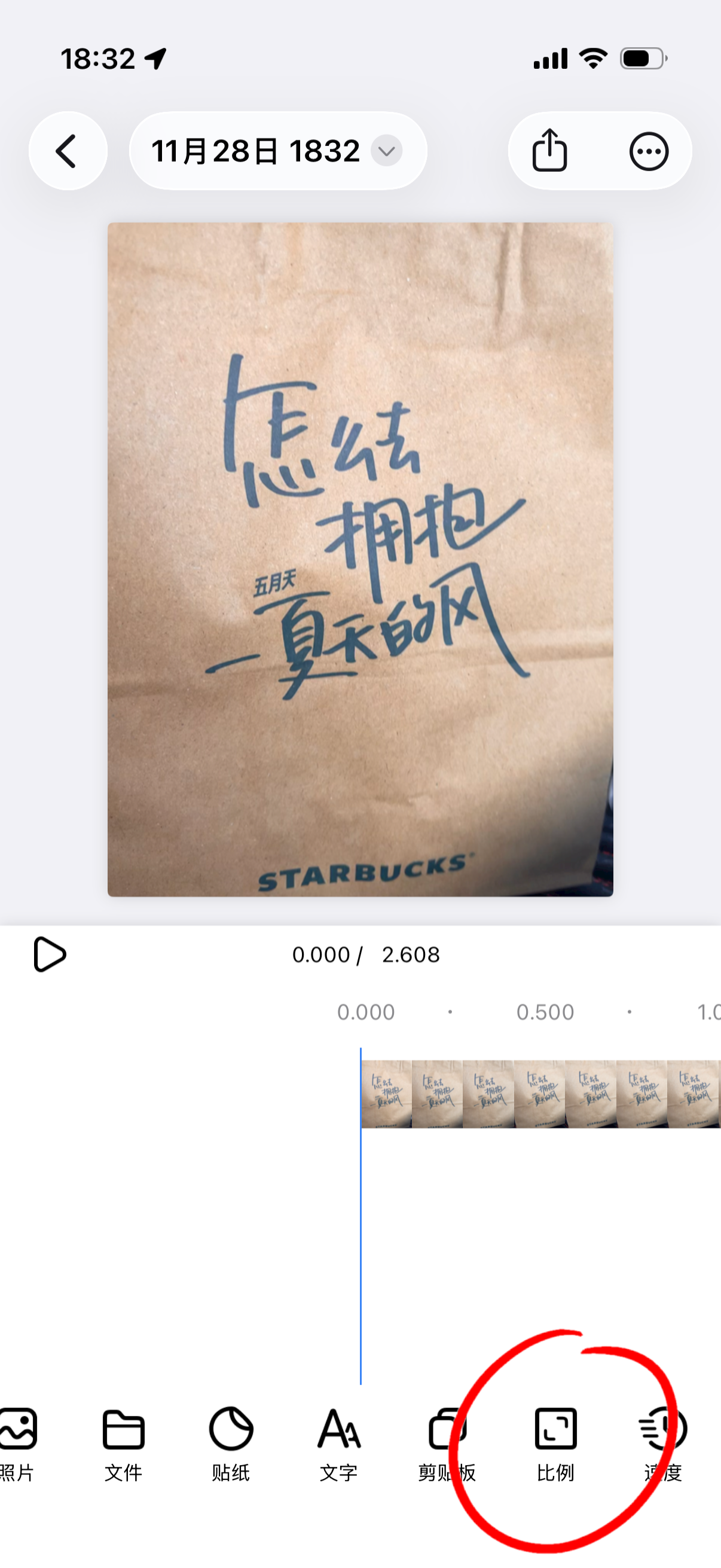Image resolution: width=721 pixels, height=1568 pixels.
Task: Open the more options menu
Action: (x=649, y=151)
